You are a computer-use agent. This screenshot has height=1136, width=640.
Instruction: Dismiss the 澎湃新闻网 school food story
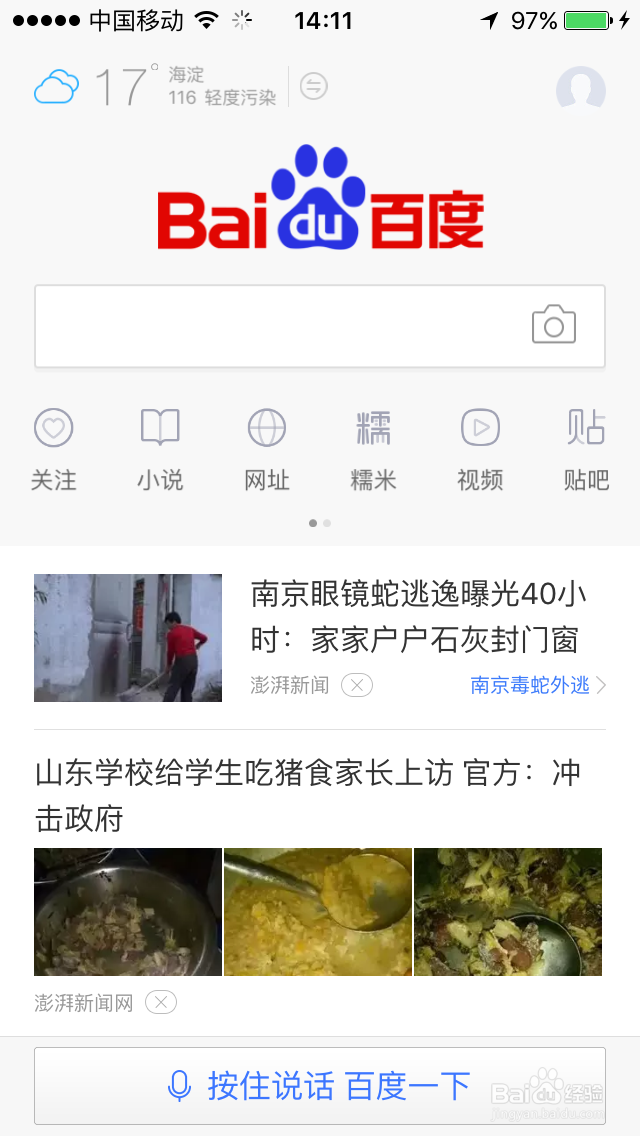[161, 1003]
